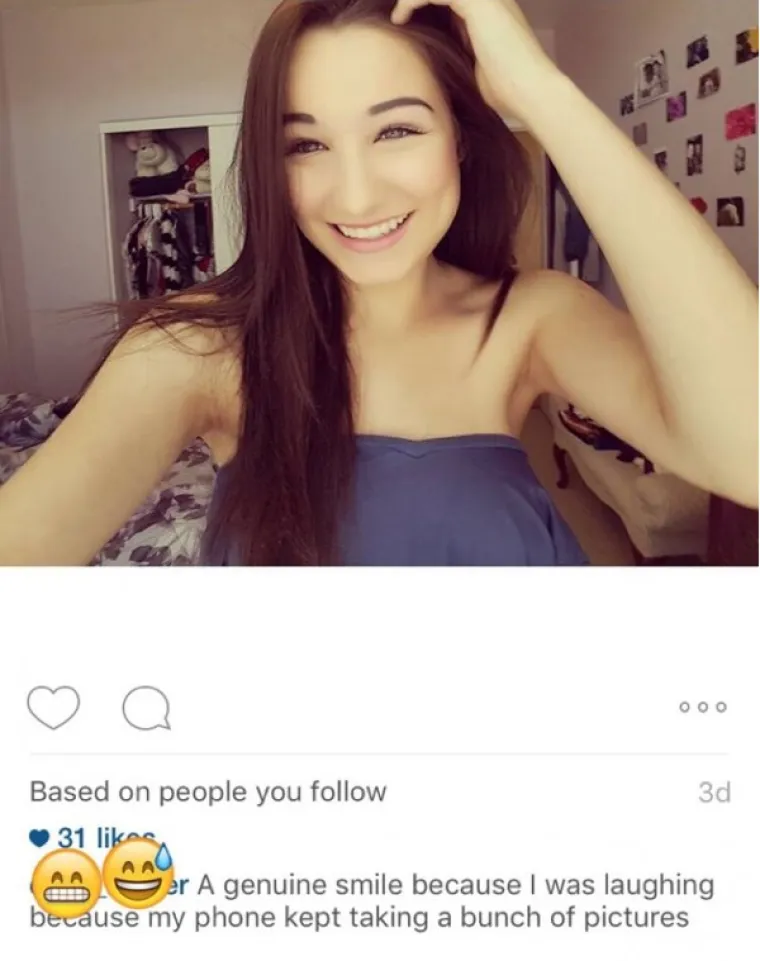
Task: Open the three-dot options menu
Action: pyautogui.click(x=702, y=707)
